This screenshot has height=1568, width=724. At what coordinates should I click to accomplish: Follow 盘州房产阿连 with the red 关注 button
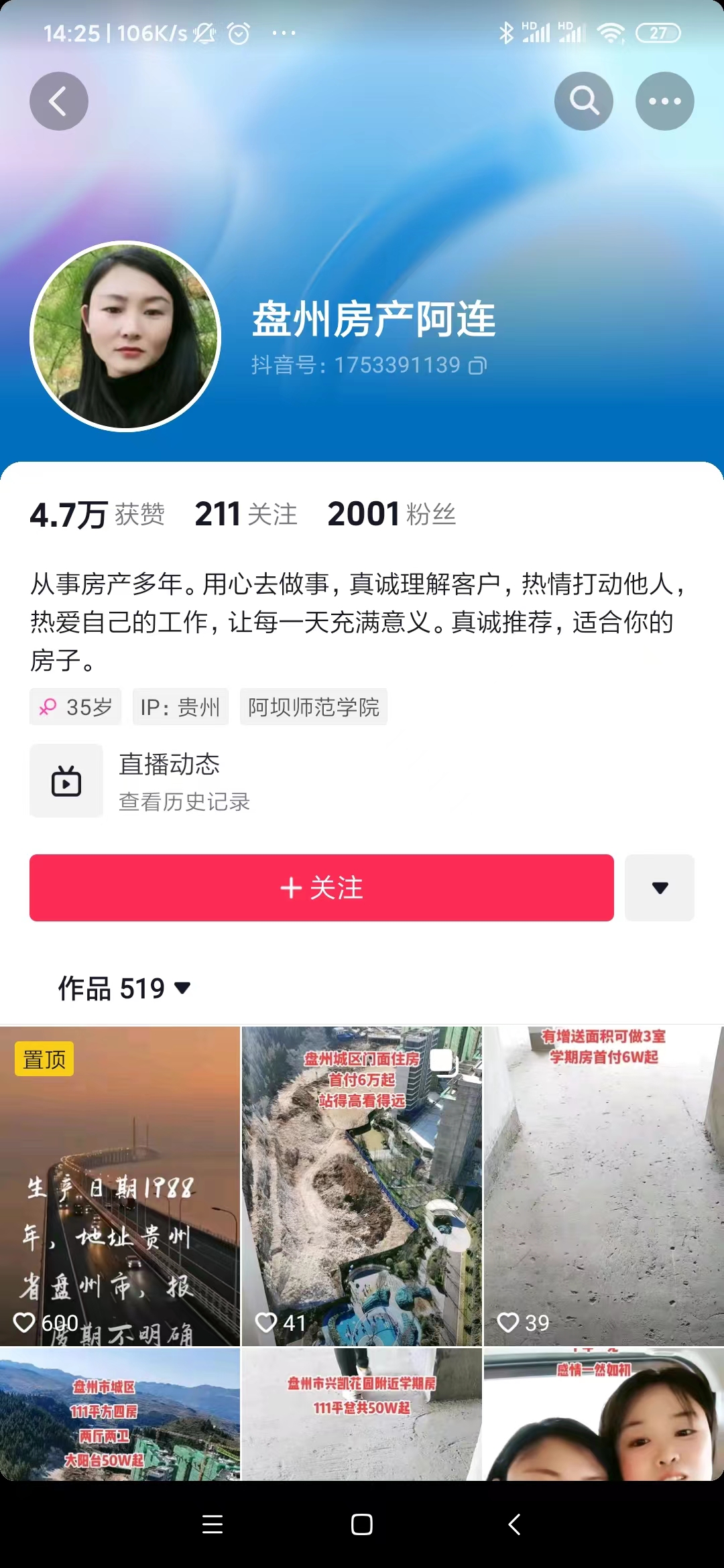point(322,888)
